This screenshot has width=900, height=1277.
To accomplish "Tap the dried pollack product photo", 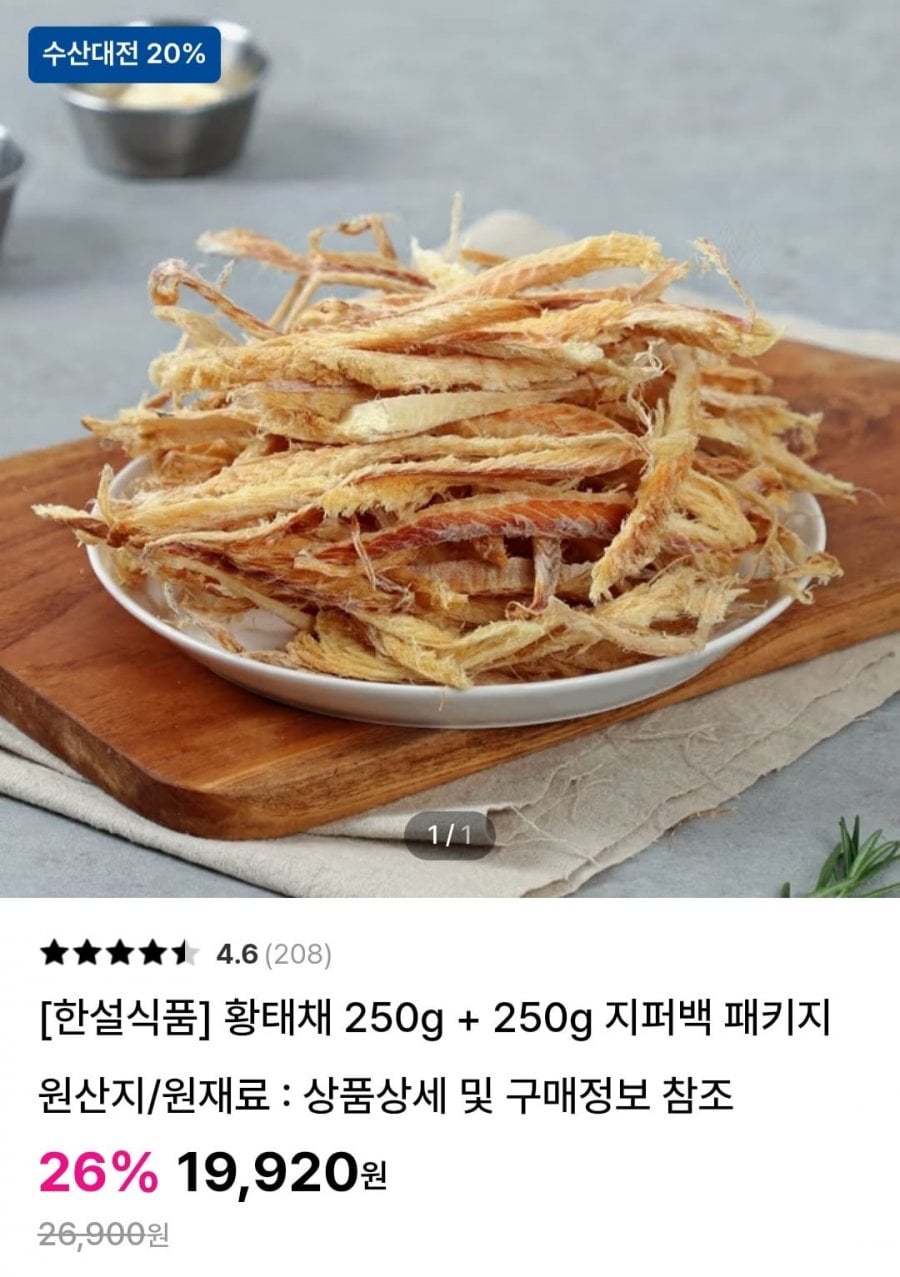I will pos(450,450).
